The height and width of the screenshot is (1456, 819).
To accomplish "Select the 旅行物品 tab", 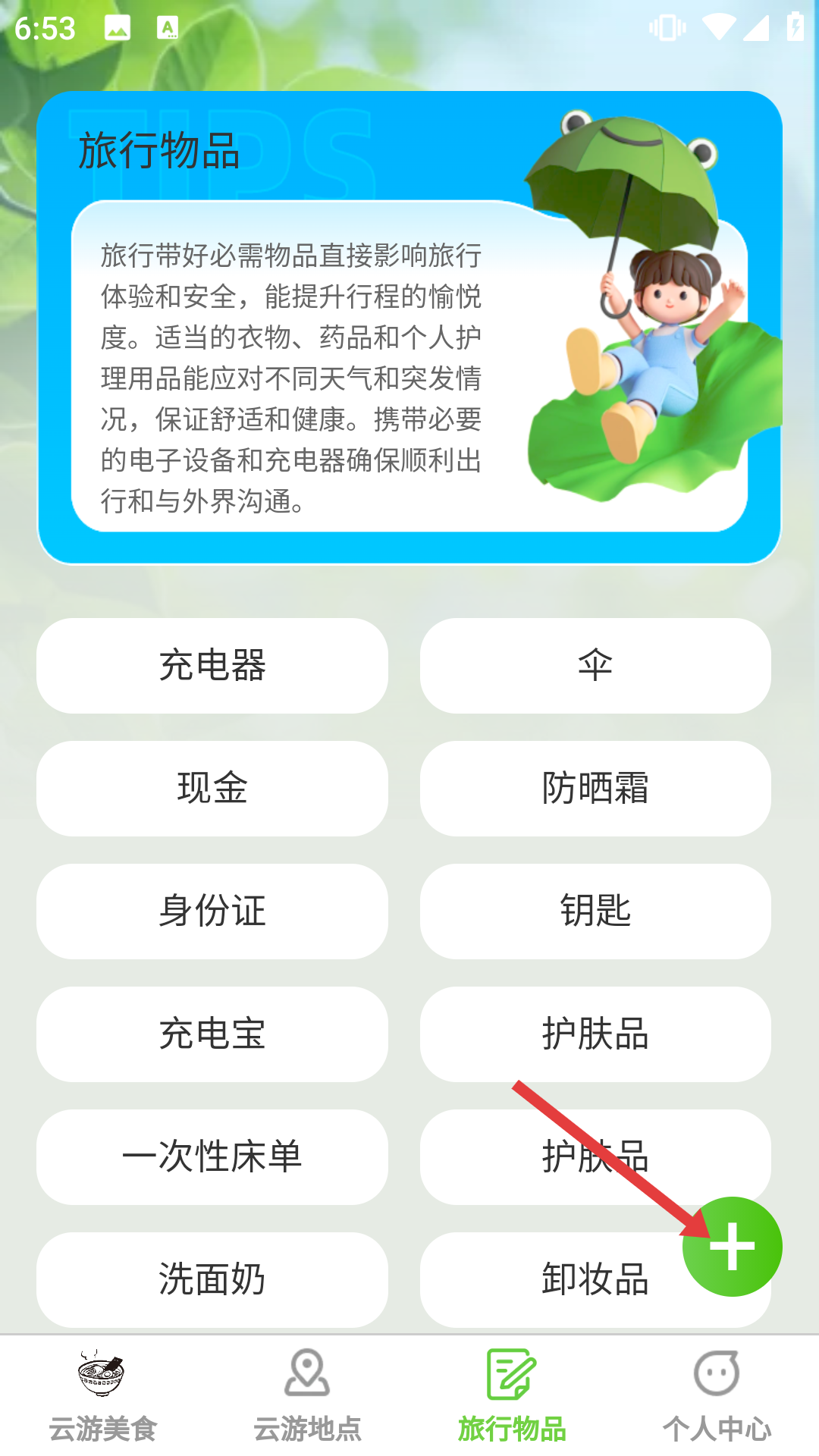I will click(x=512, y=1395).
